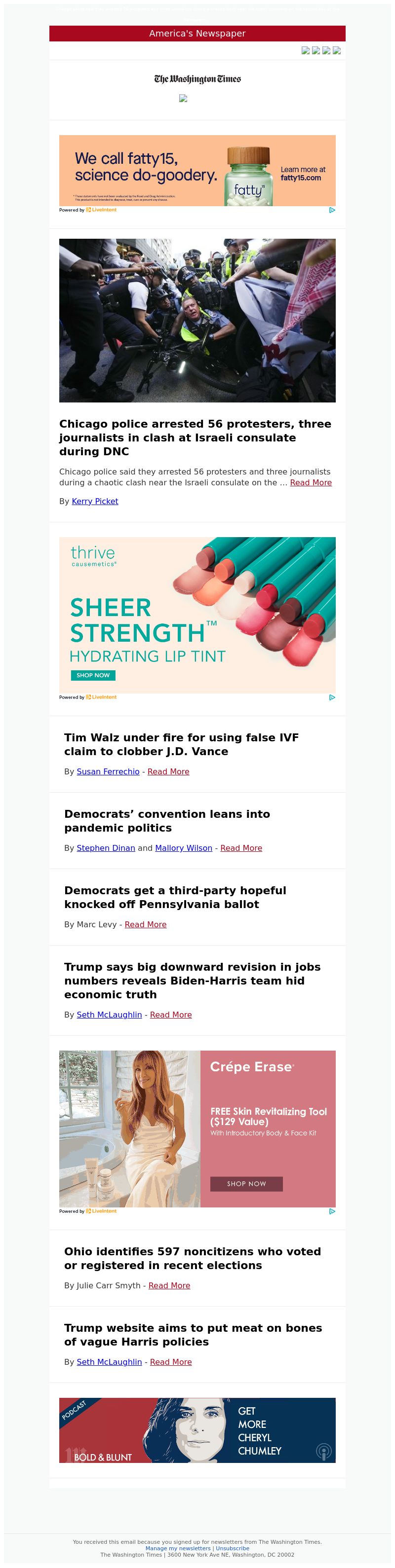
Task: View author Kerry Picket's page
Action: 94,502
